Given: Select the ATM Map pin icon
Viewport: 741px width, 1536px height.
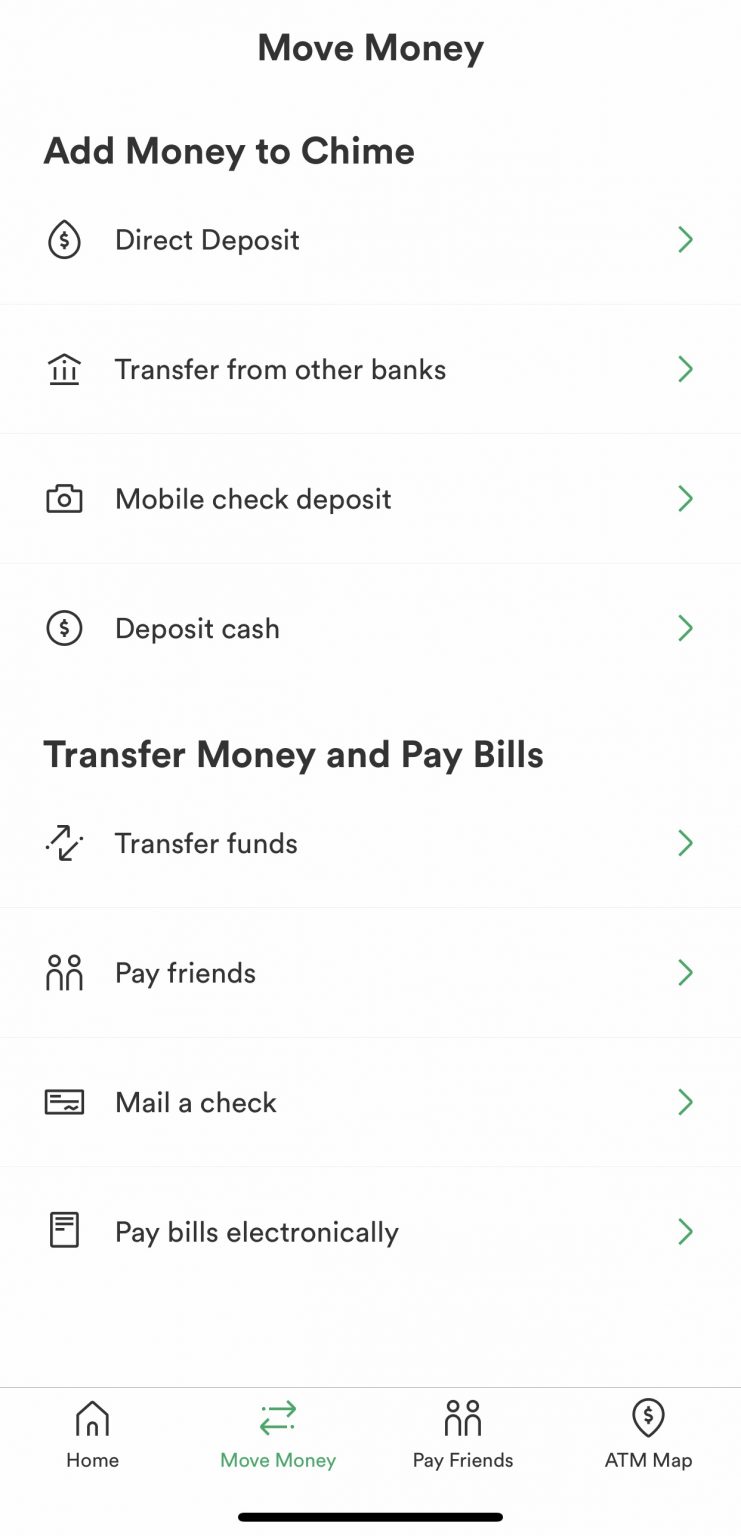Looking at the screenshot, I should pos(648,1416).
